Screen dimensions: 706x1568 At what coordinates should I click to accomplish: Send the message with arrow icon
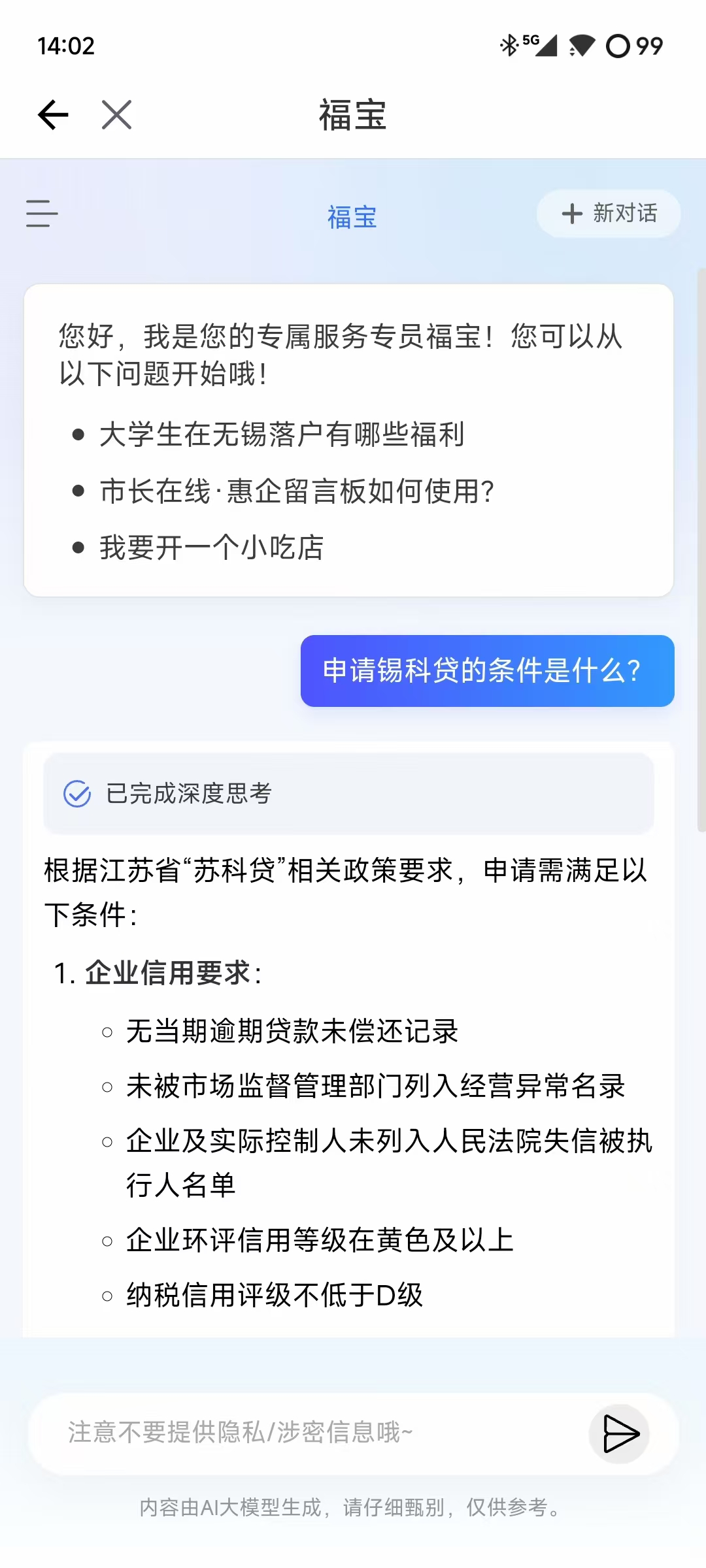[620, 1434]
